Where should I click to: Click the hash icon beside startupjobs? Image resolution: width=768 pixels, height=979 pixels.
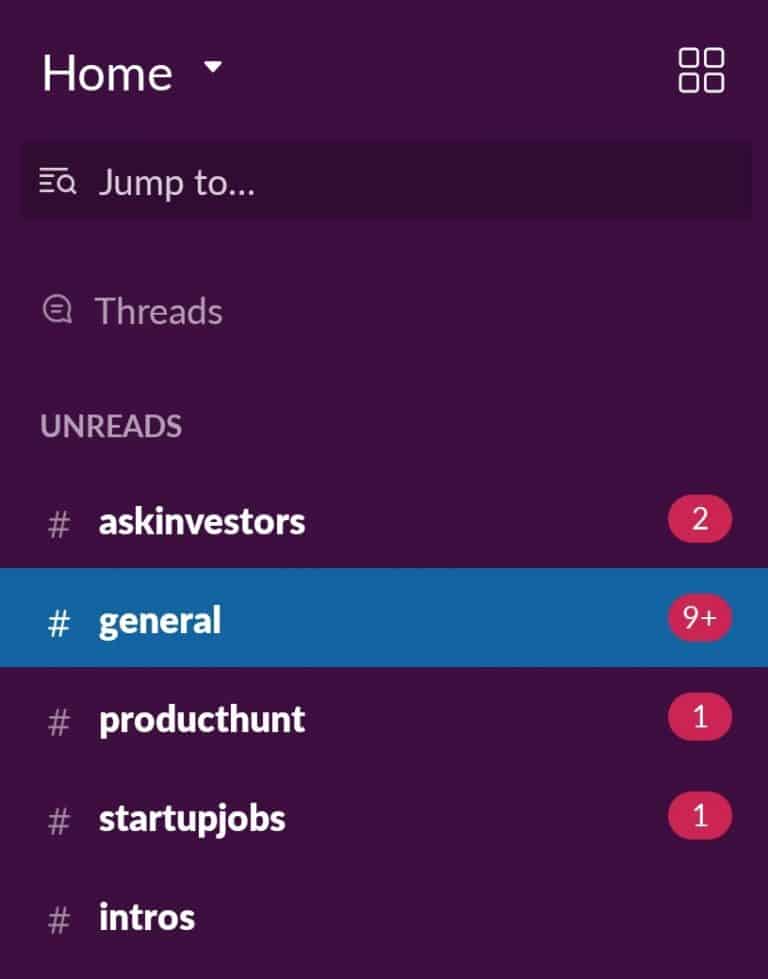point(58,818)
